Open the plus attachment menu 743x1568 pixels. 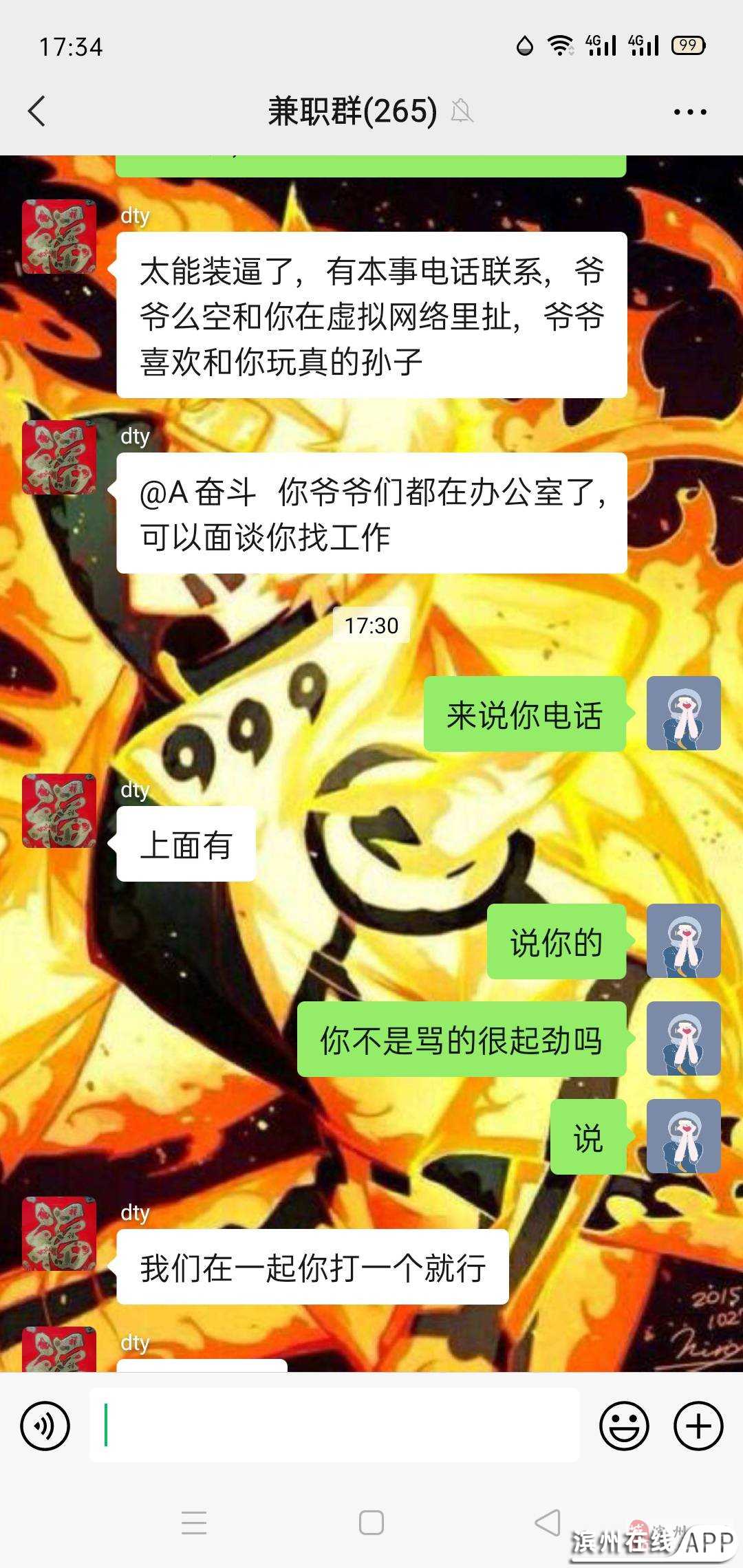[698, 1426]
